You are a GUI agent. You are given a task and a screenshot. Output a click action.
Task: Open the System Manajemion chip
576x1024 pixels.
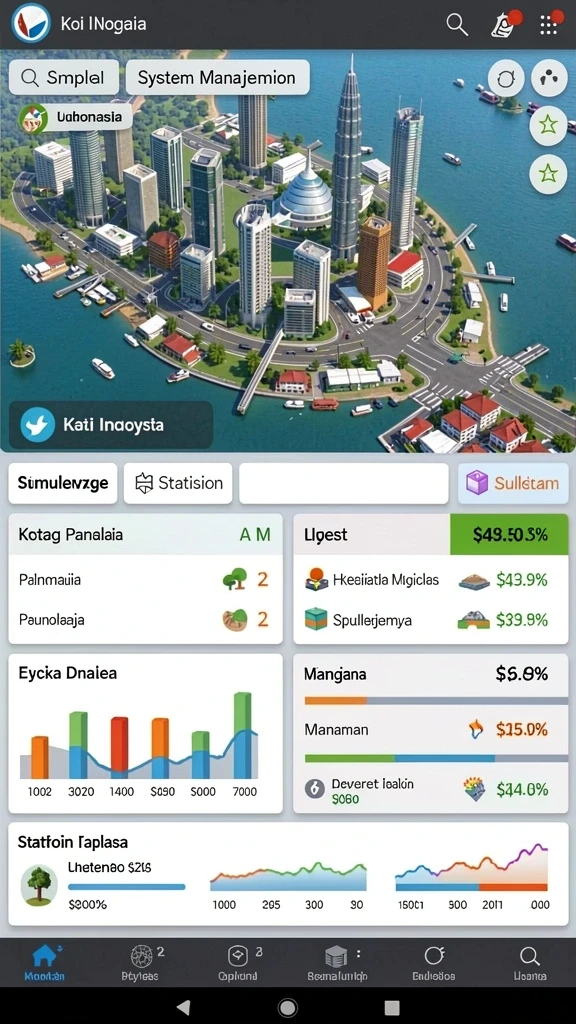tap(217, 78)
